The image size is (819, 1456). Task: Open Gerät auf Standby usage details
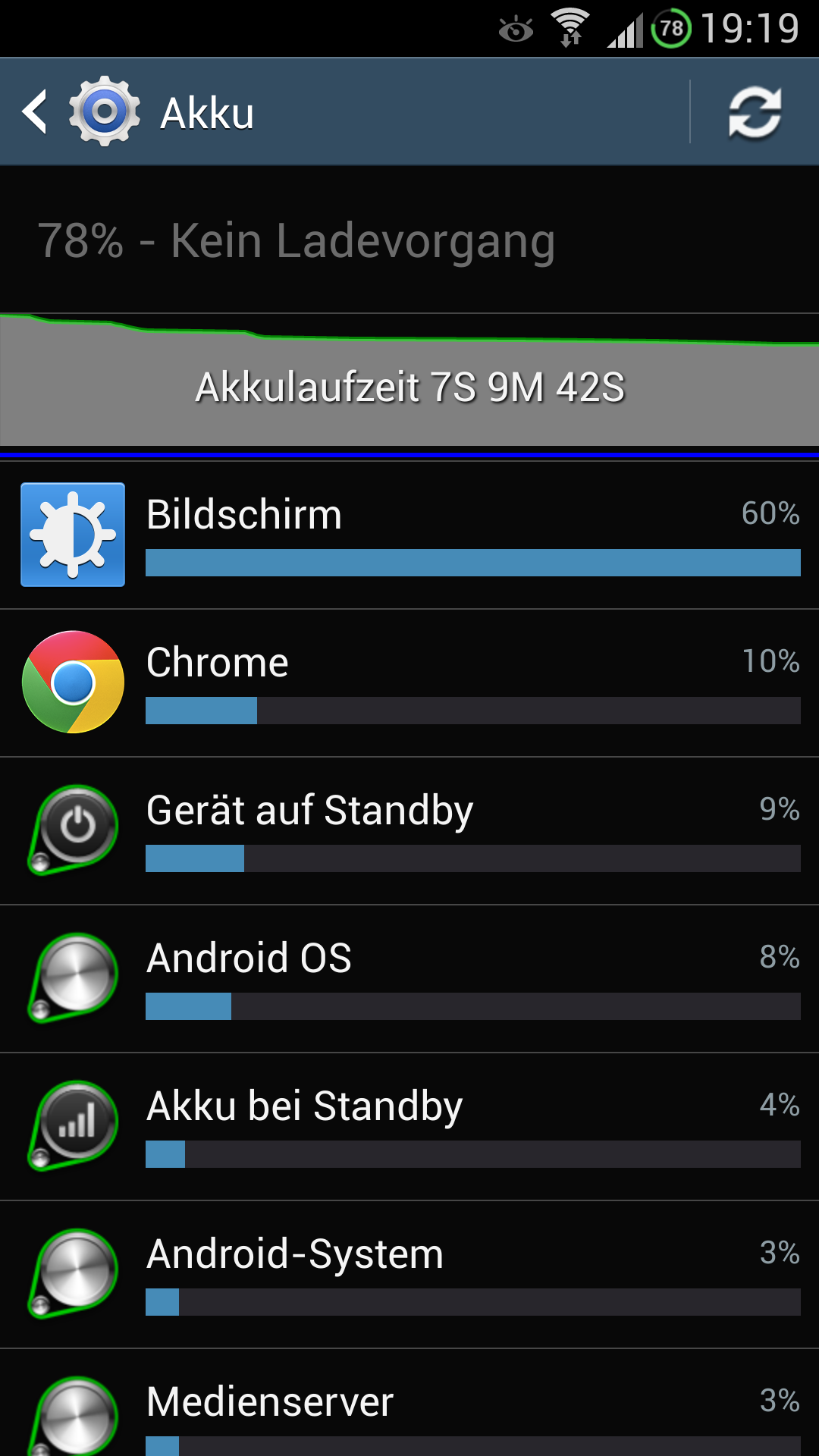point(409,831)
